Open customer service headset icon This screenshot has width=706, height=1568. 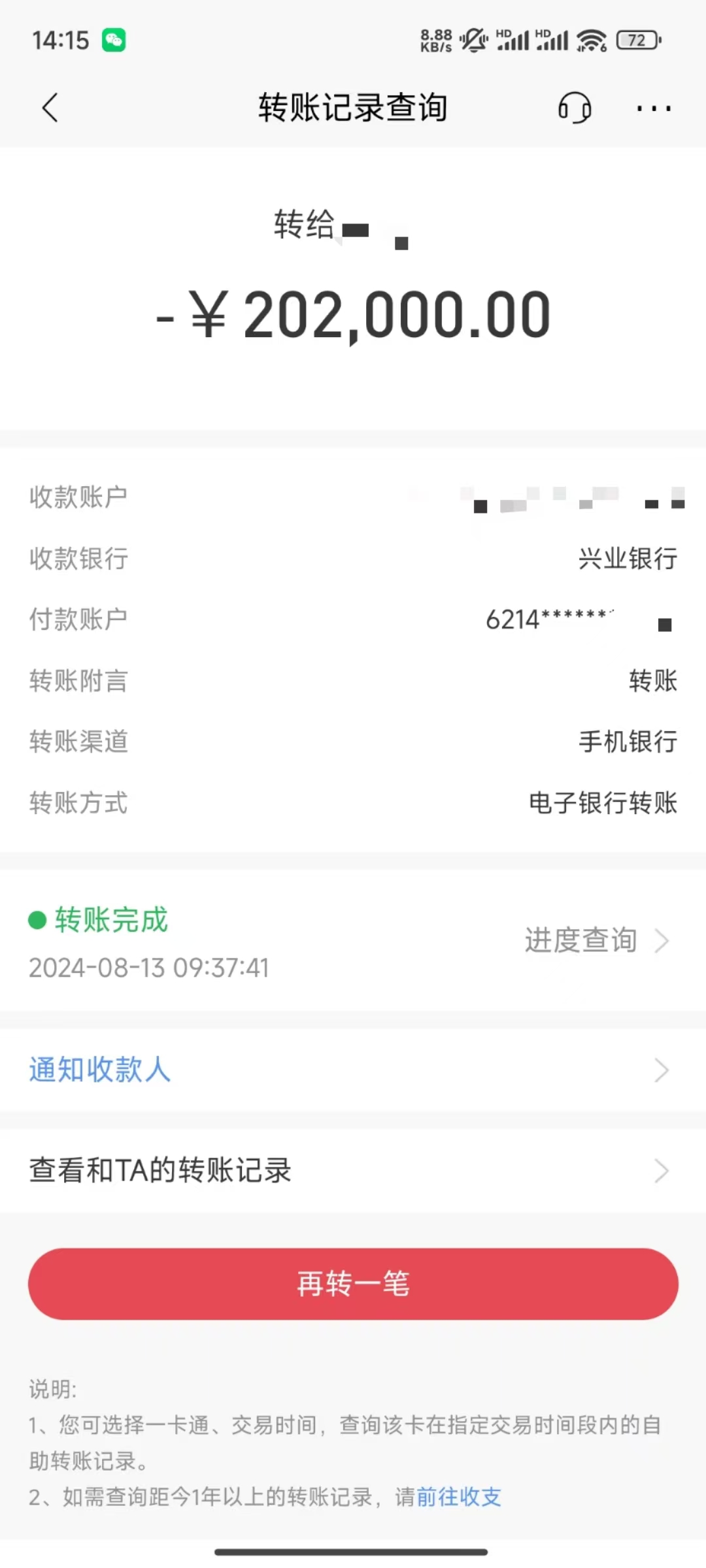(575, 108)
